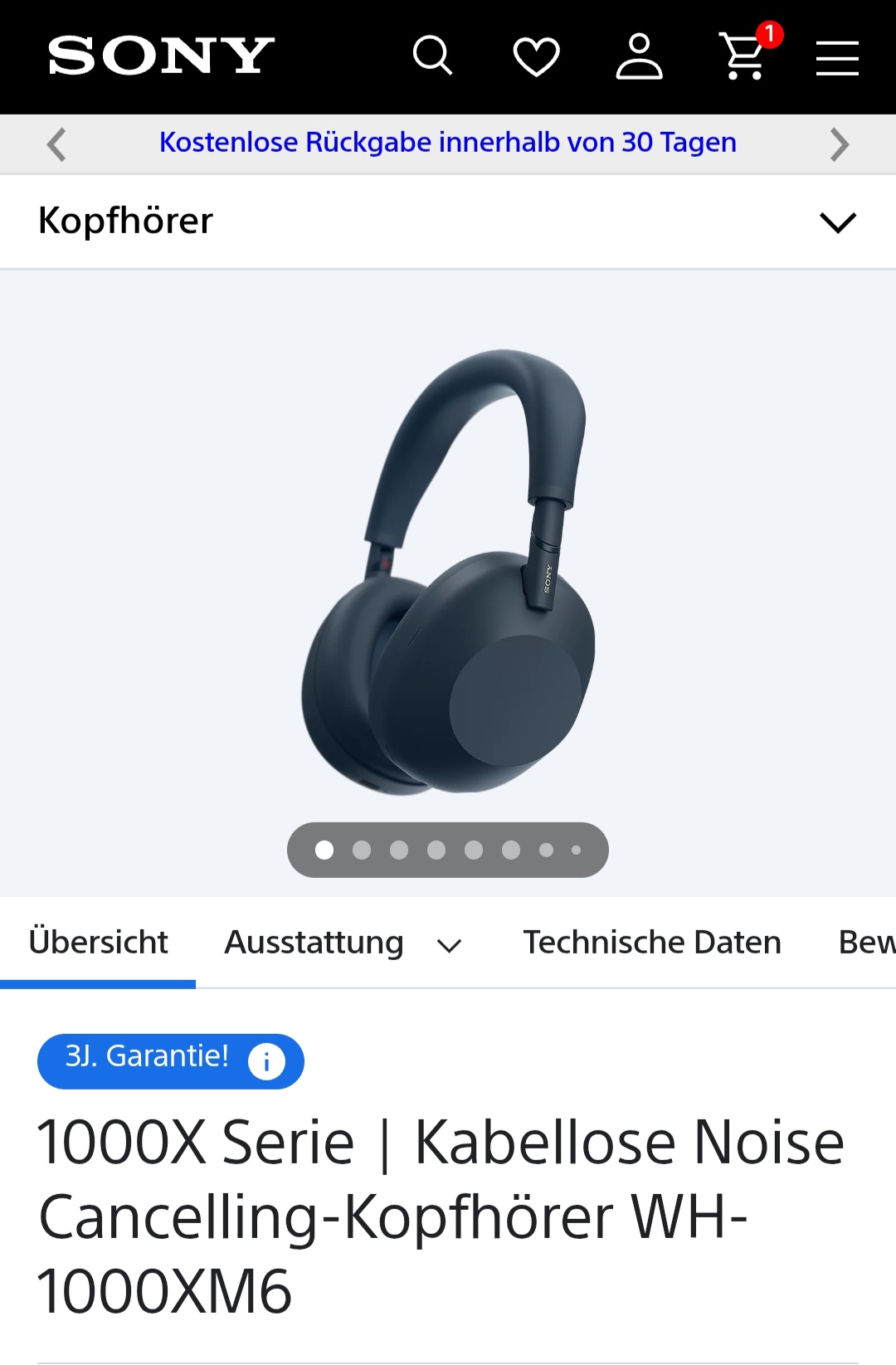This screenshot has height=1365, width=896.
Task: Open the hamburger menu
Action: [837, 58]
